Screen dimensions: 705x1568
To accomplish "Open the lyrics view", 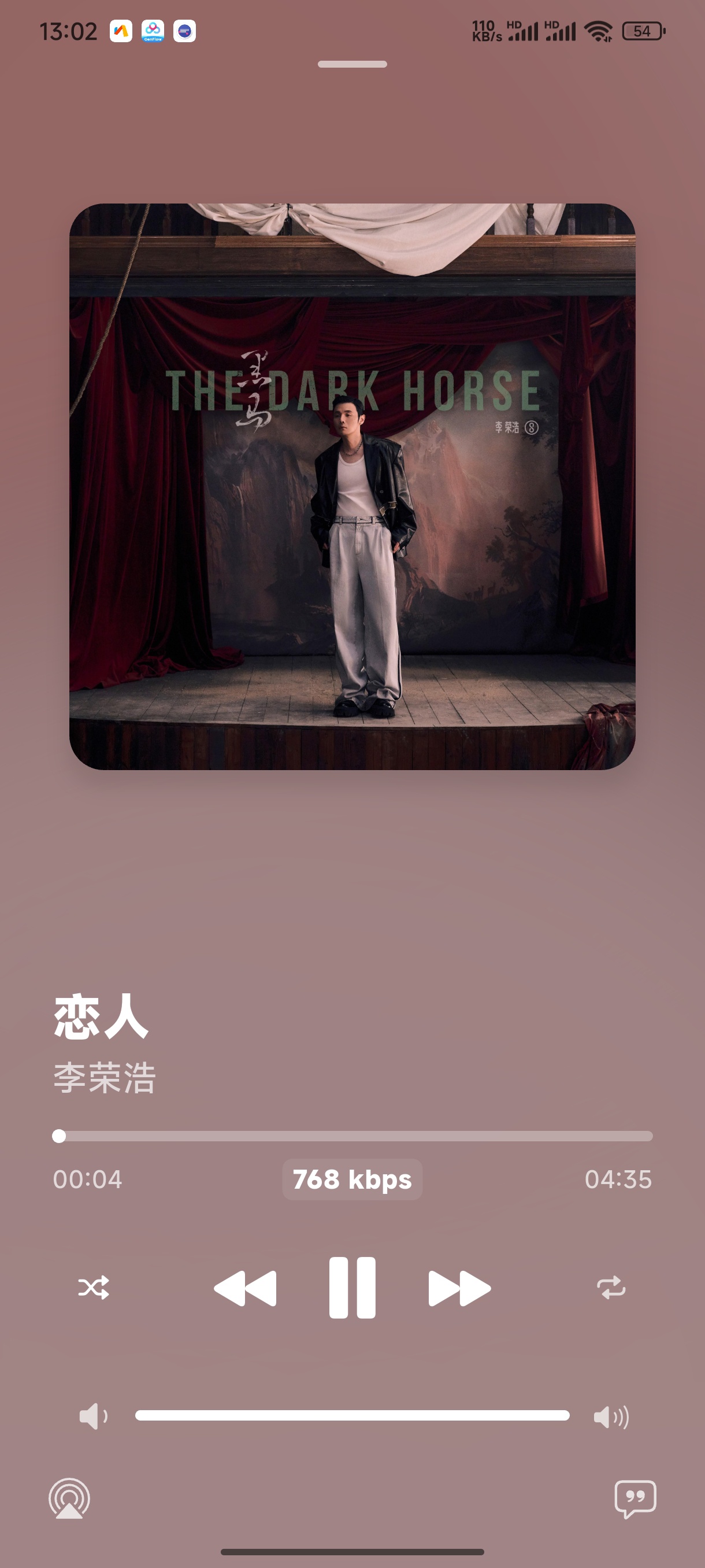I will [x=635, y=1499].
